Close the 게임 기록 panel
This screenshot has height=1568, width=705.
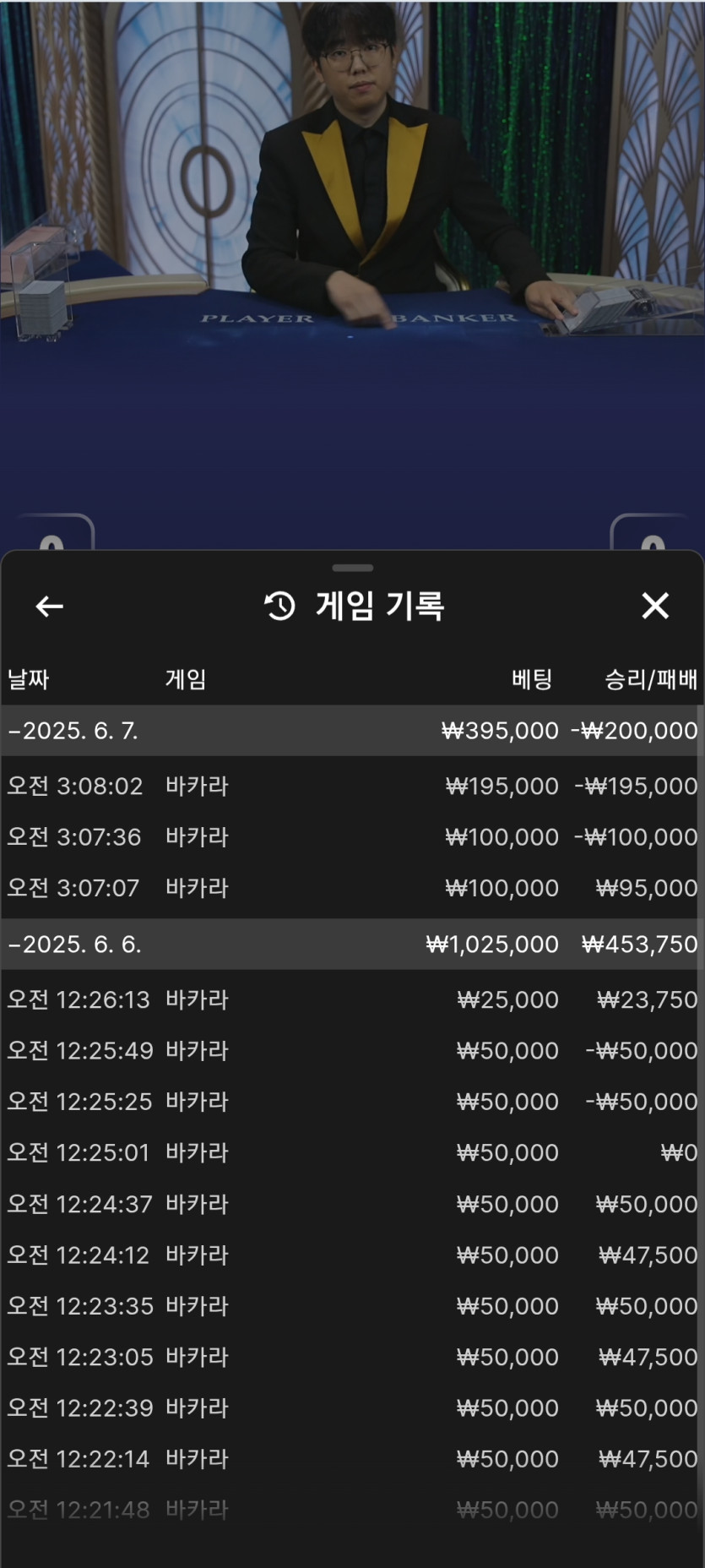tap(655, 606)
